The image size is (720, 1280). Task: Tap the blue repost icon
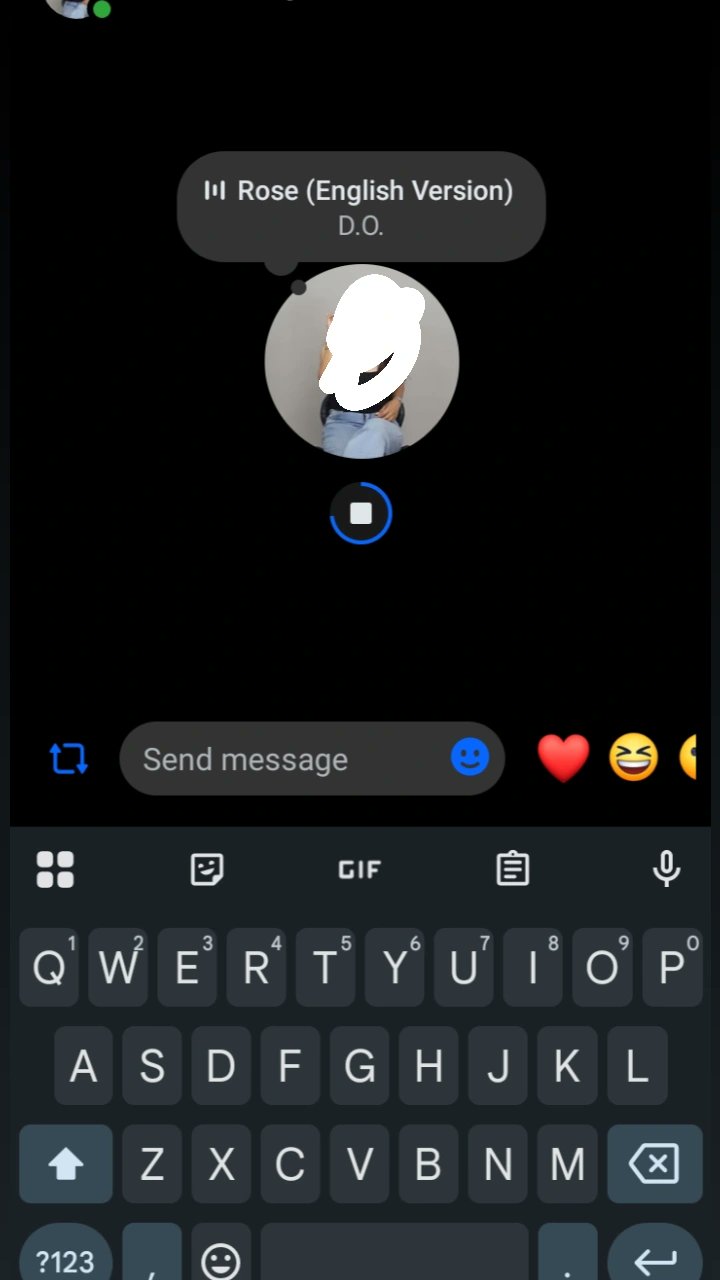click(x=69, y=759)
